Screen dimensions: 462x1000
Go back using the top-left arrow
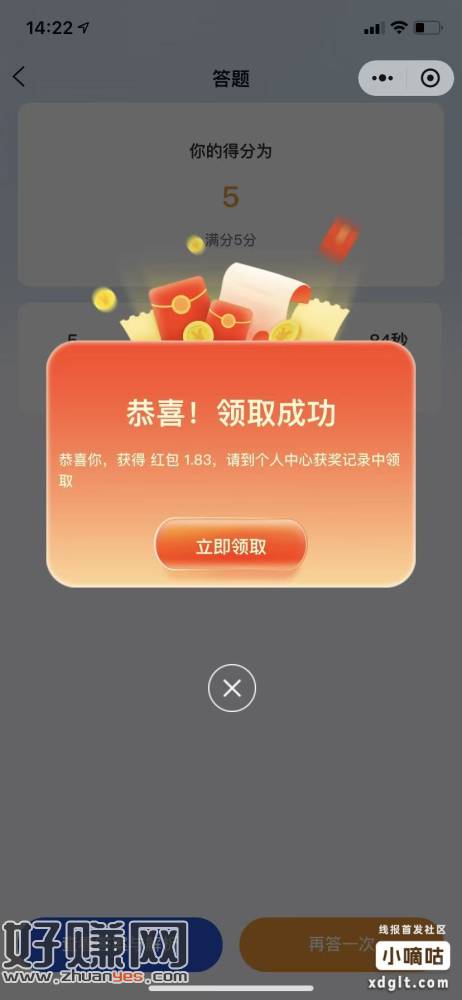pyautogui.click(x=19, y=77)
